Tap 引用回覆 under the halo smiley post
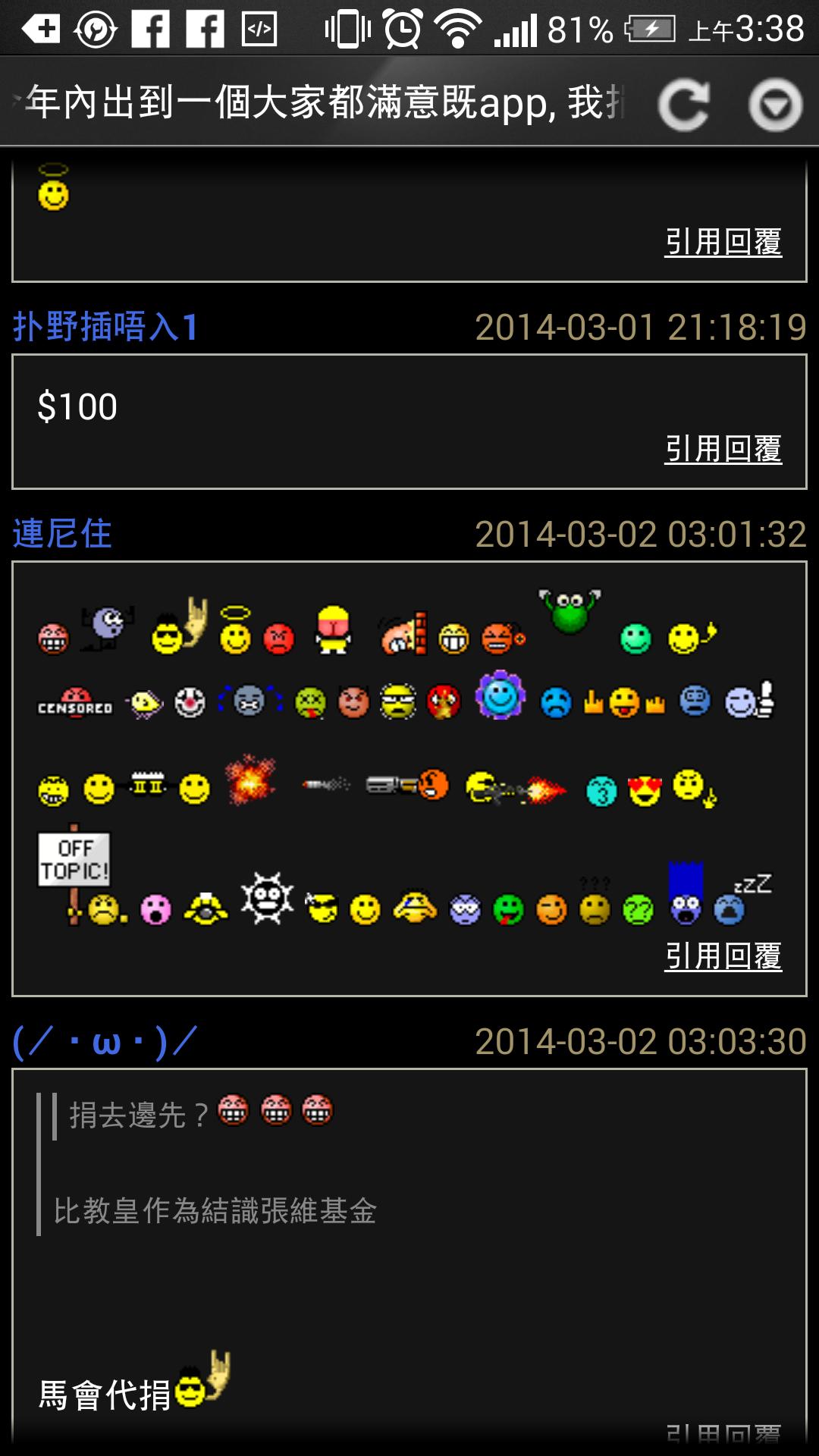This screenshot has height=1456, width=819. [x=723, y=242]
